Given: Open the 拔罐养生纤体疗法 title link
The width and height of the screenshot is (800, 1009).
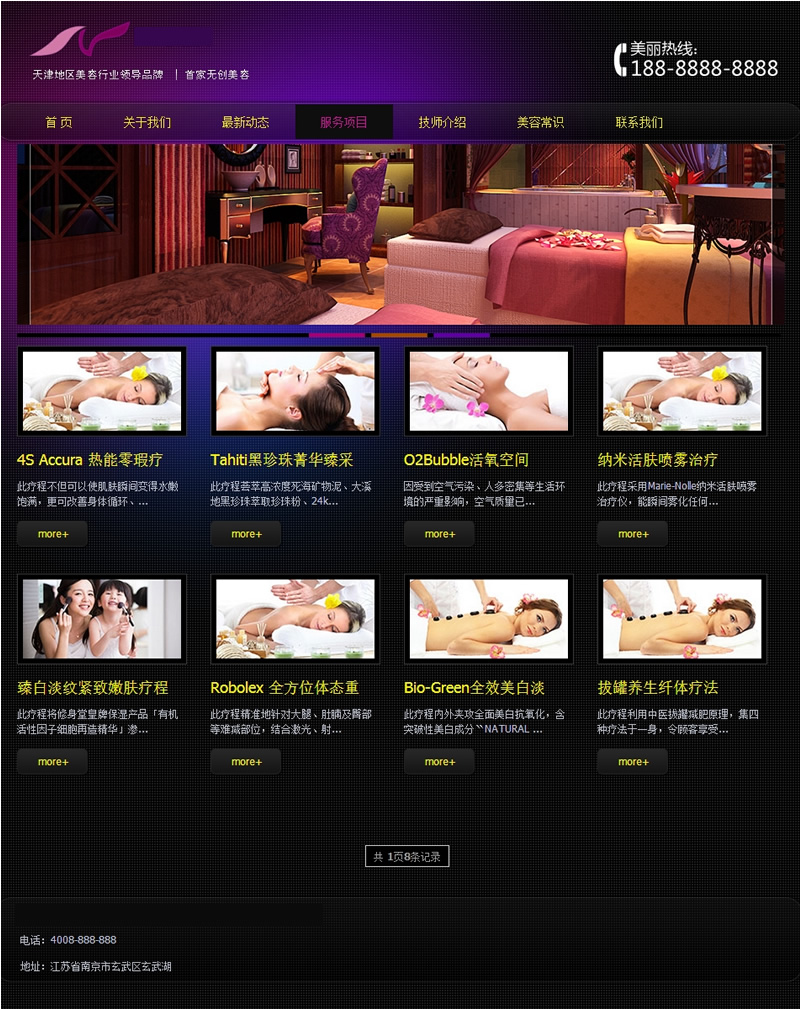Looking at the screenshot, I should coord(658,688).
